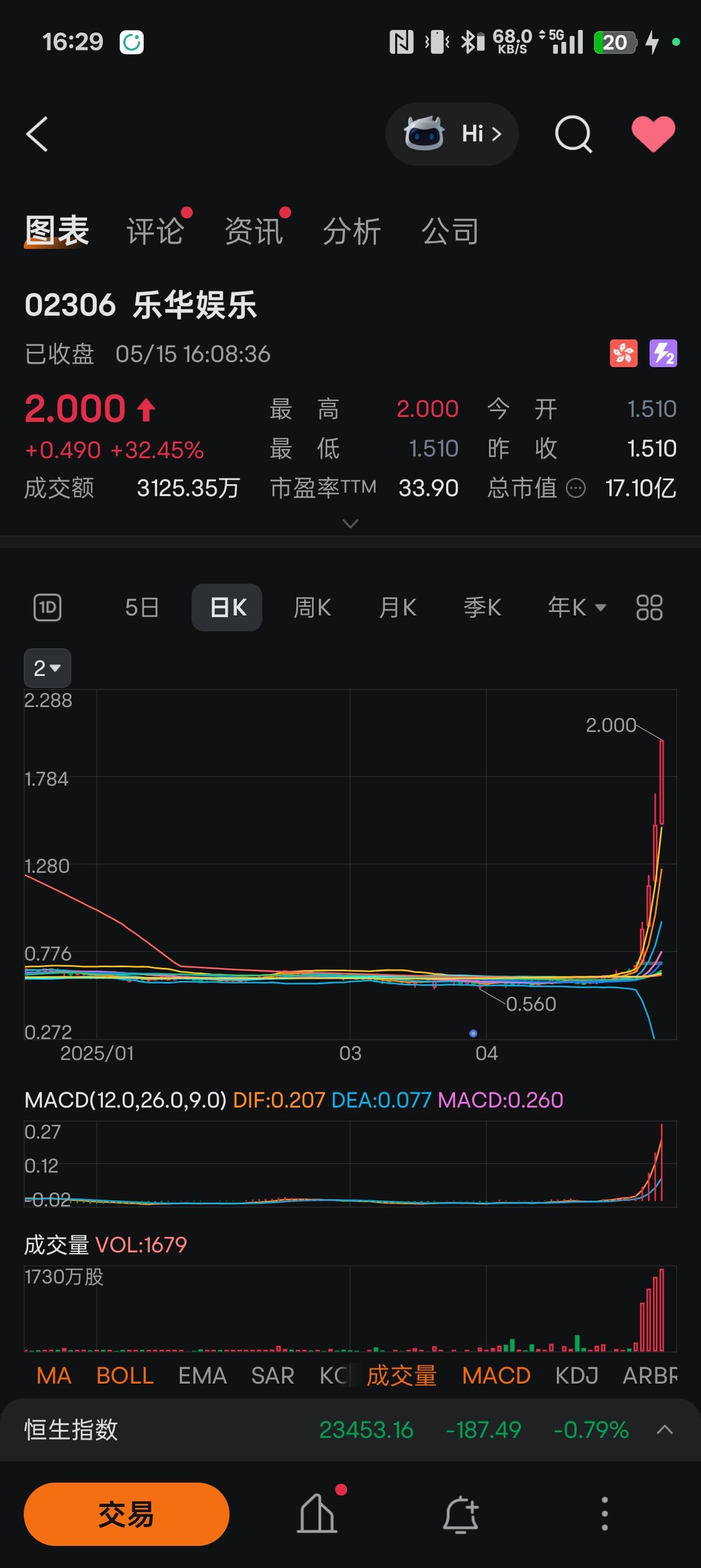The image size is (701, 1568).
Task: Expand the 恒生指数 index bar
Action: point(350,1429)
